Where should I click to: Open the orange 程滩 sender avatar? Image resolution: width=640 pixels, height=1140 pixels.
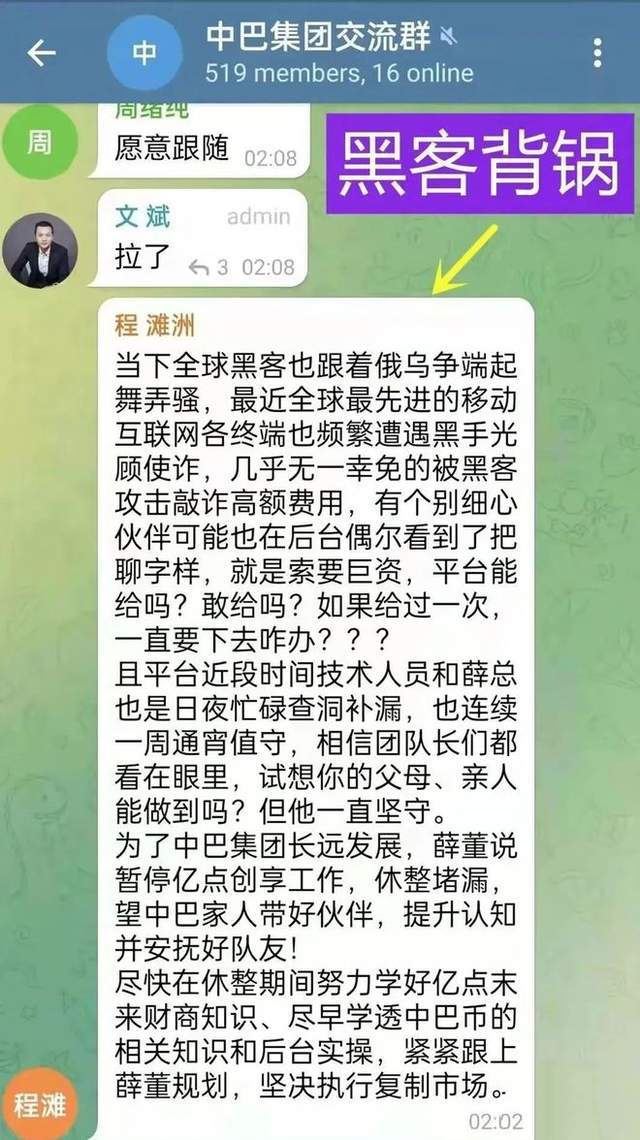point(39,1107)
